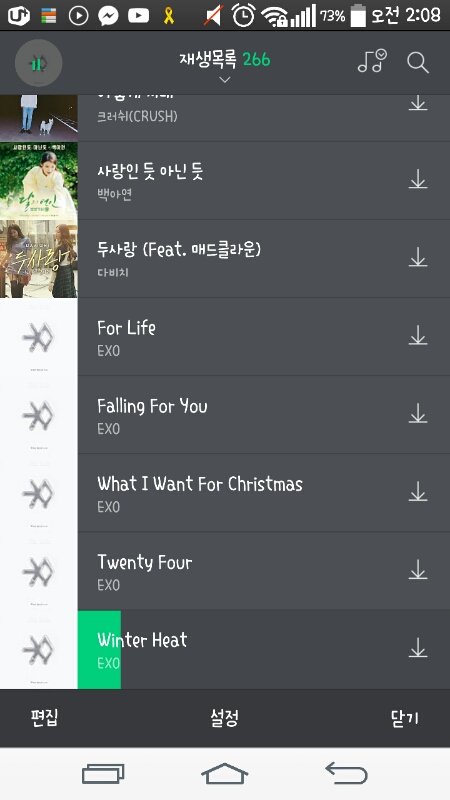
Task: Play 사랑인 듯 아닌 듯 by 백아연
Action: coord(225,181)
